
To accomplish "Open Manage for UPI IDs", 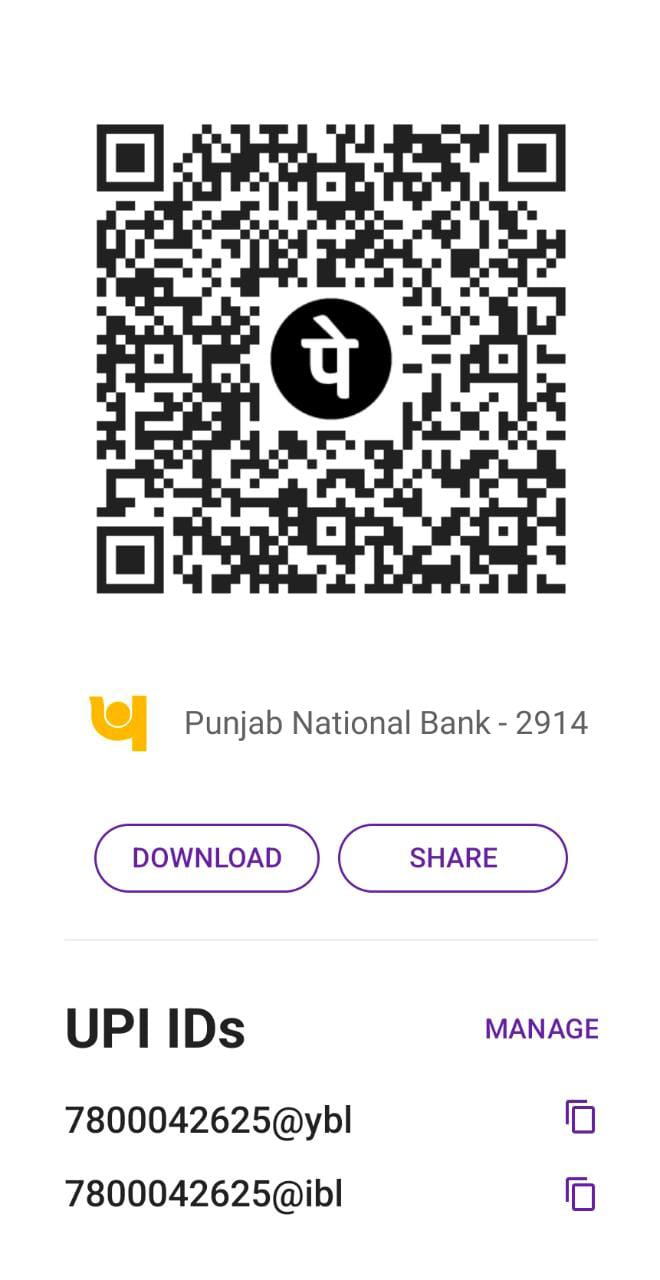I will tap(542, 1028).
